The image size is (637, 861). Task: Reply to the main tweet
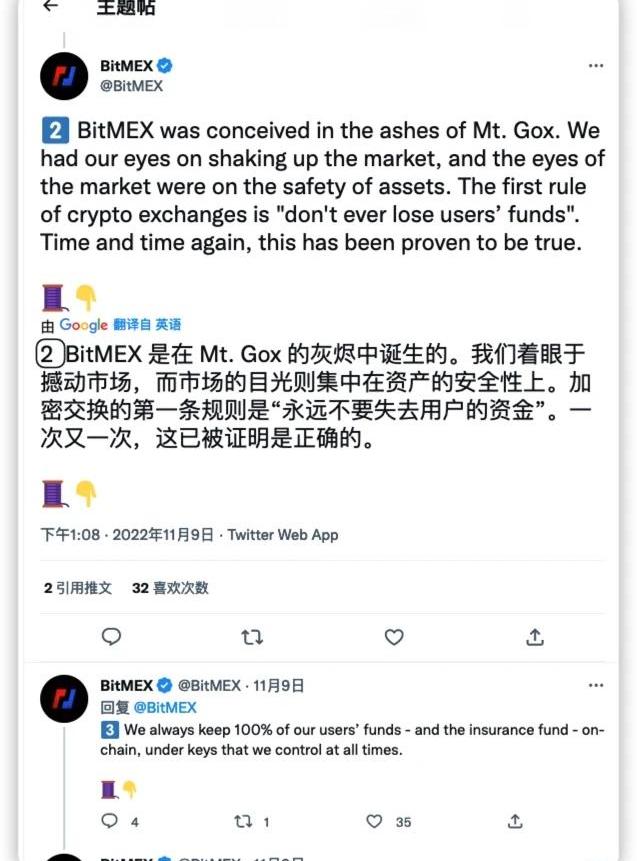pos(112,637)
